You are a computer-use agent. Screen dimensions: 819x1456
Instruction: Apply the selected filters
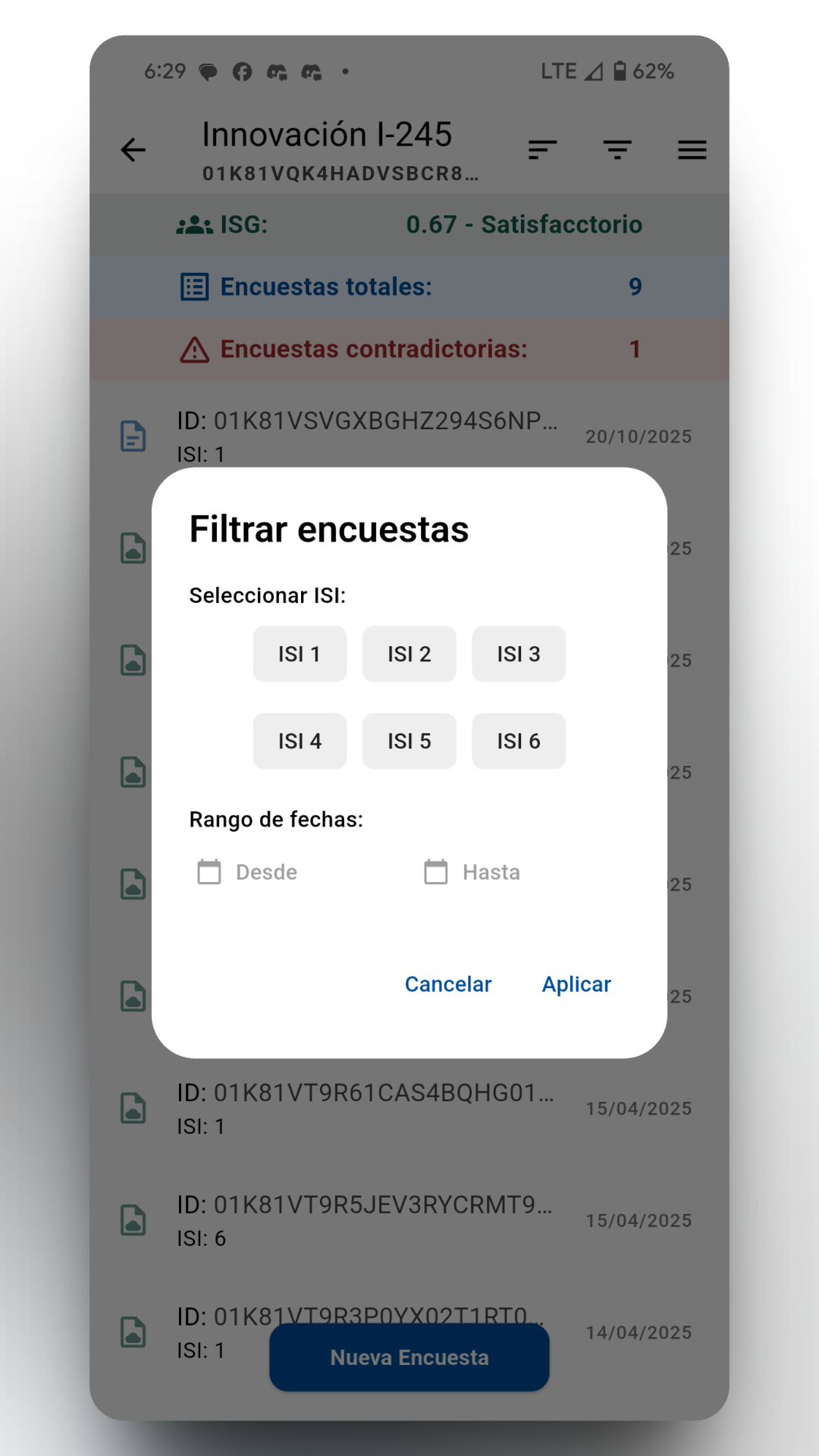(576, 984)
